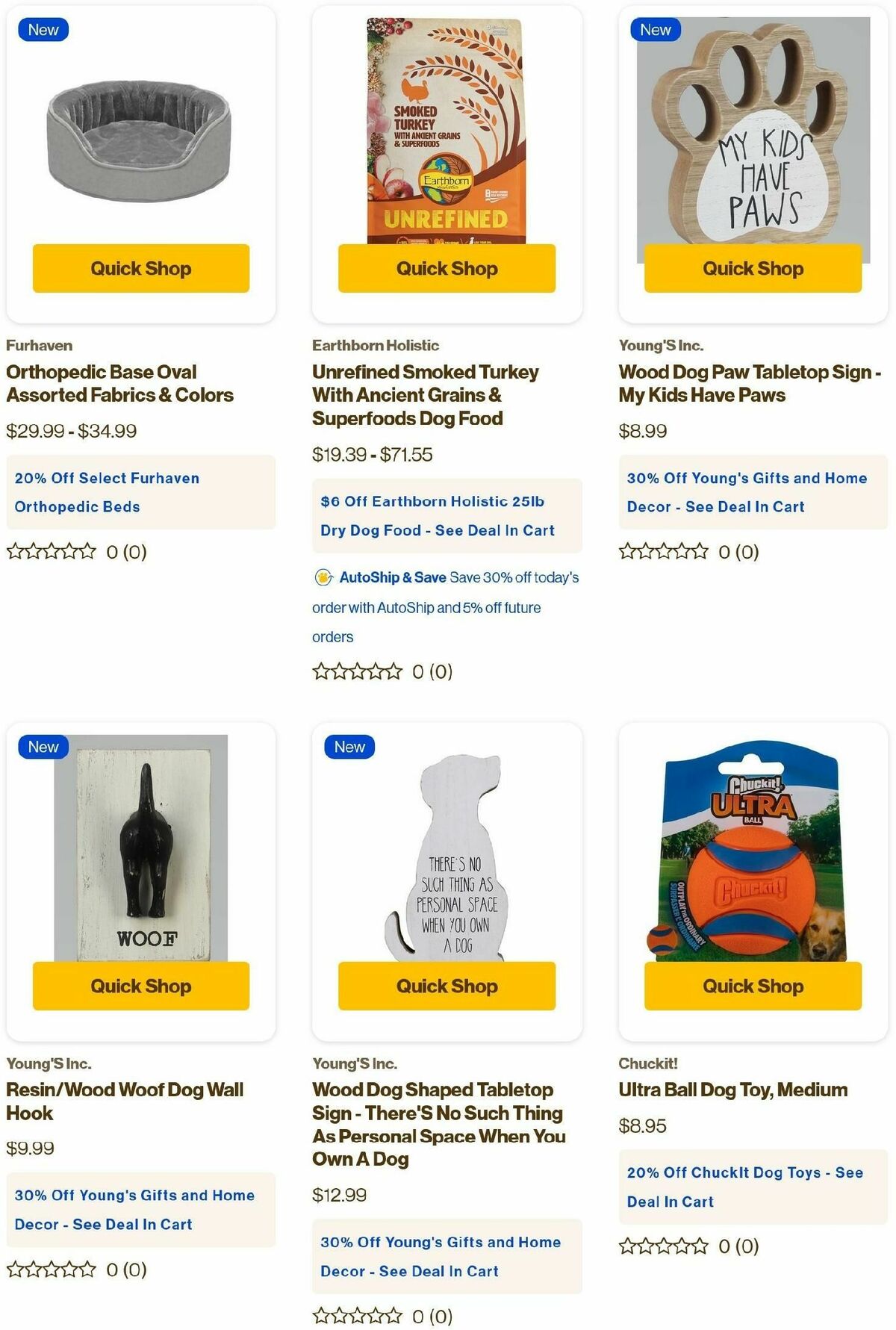Open Unrefined Smoked Turkey Dog Food product
This screenshot has height=1330, width=896.
[x=426, y=394]
